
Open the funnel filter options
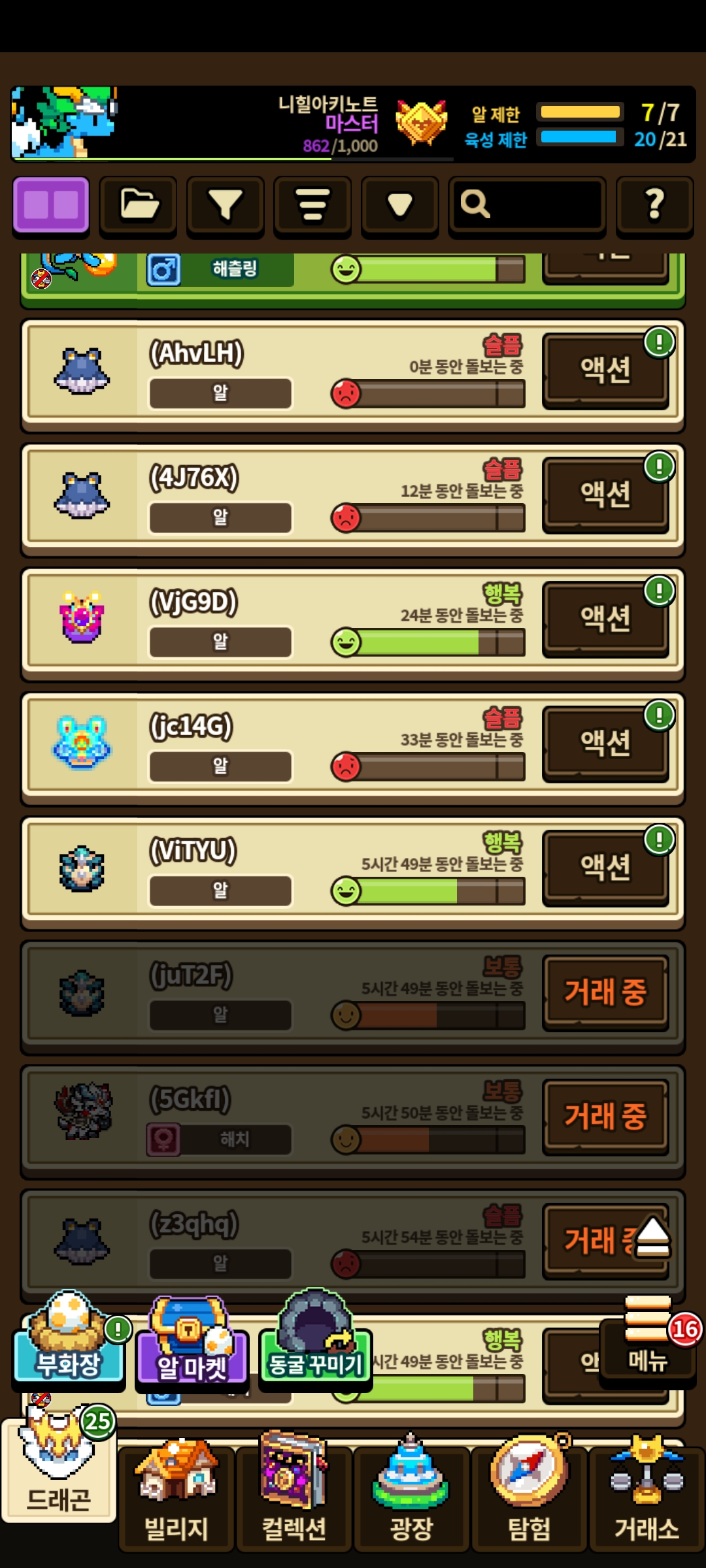click(226, 205)
